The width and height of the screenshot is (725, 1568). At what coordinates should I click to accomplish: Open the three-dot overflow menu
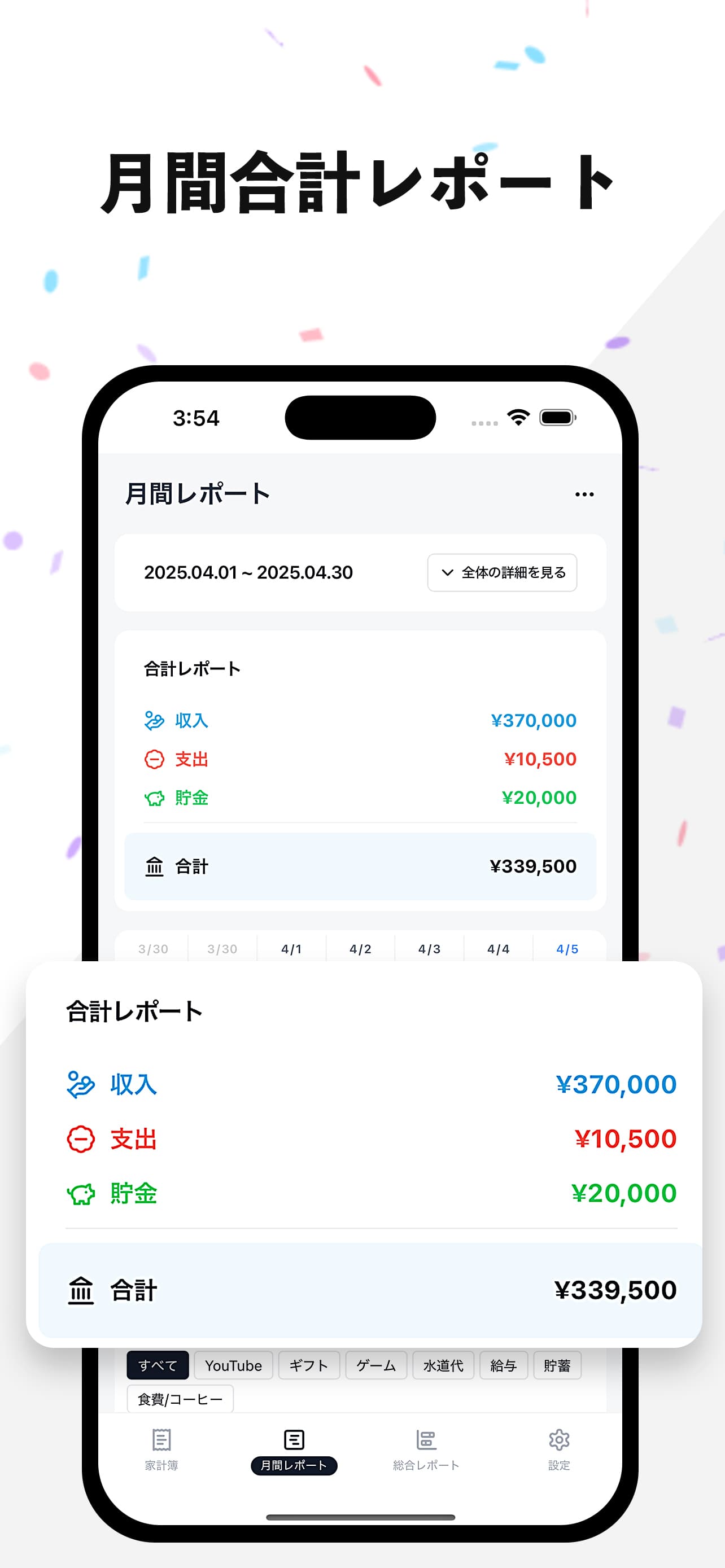(x=584, y=494)
